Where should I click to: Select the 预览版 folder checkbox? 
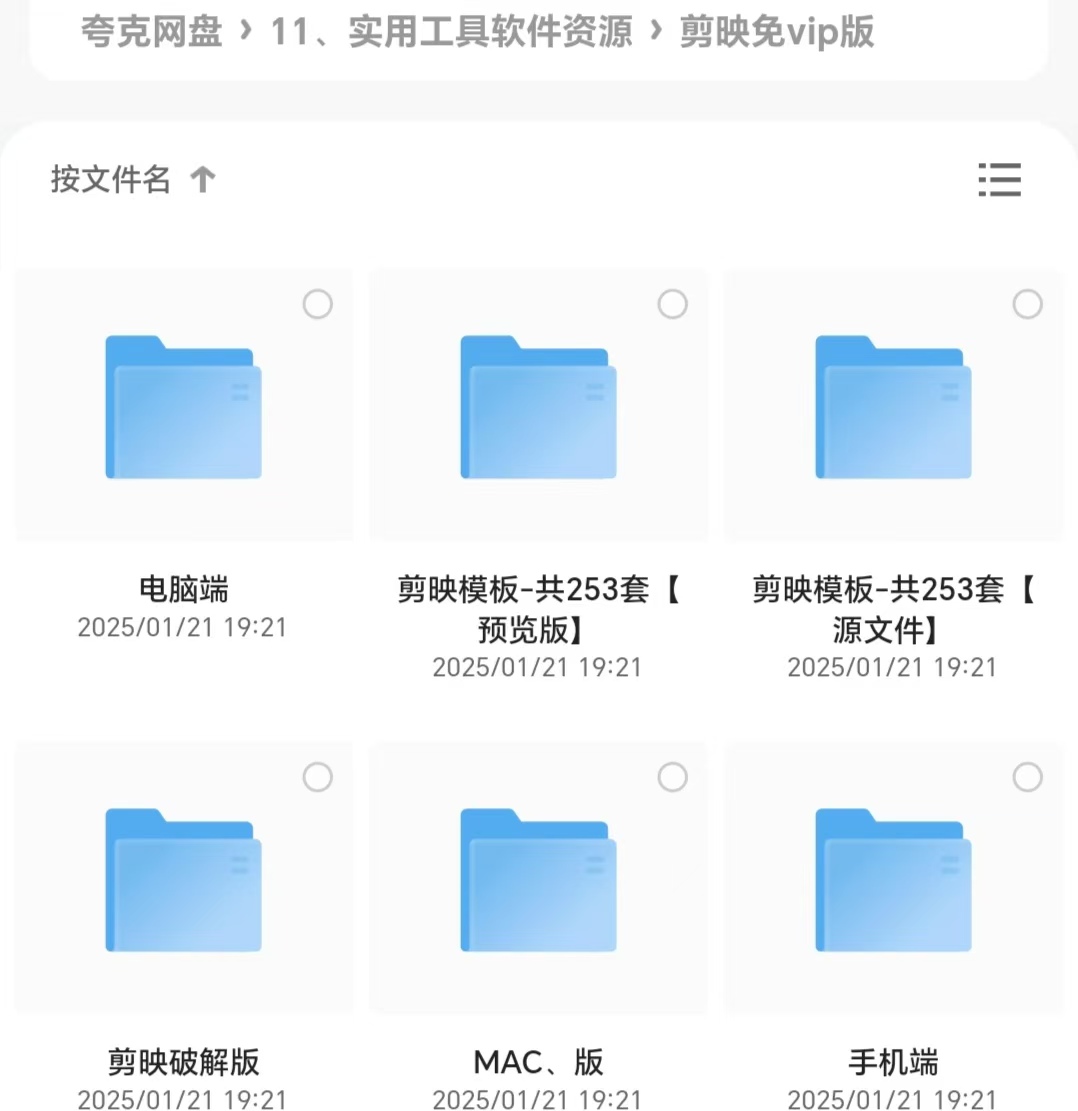(x=673, y=304)
